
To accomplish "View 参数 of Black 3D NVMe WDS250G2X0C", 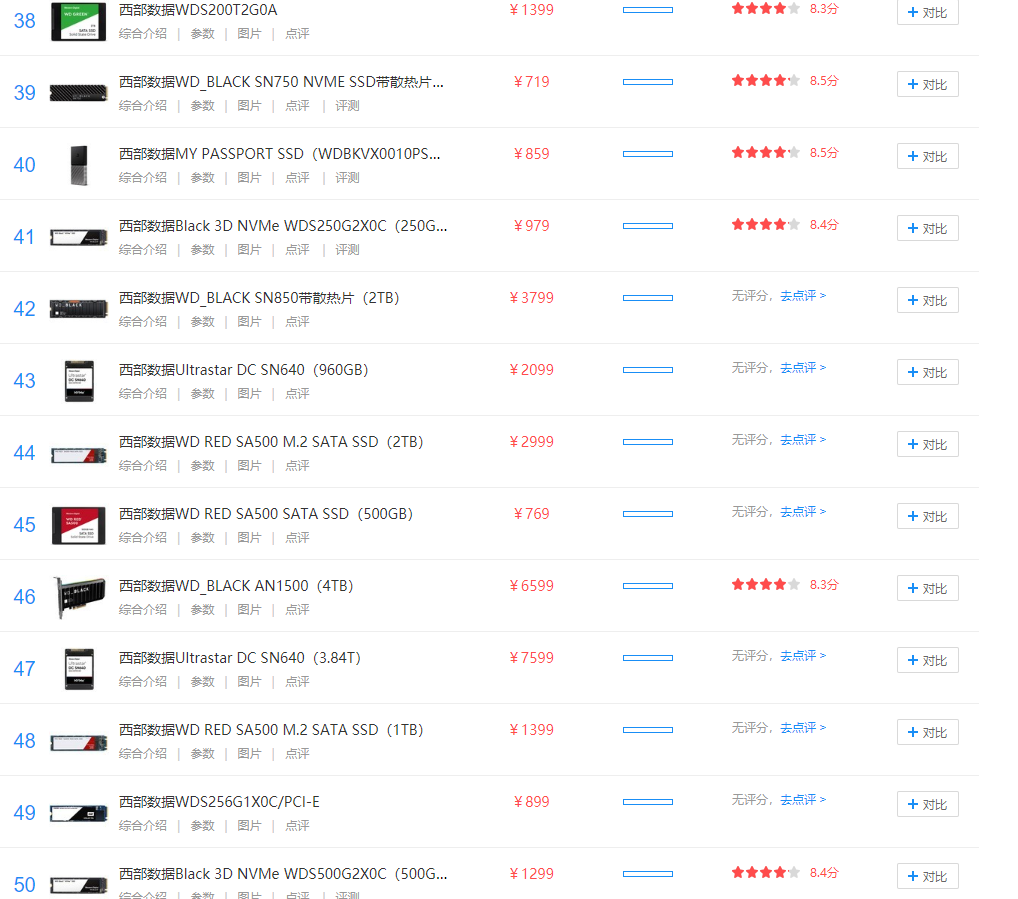I will point(203,250).
